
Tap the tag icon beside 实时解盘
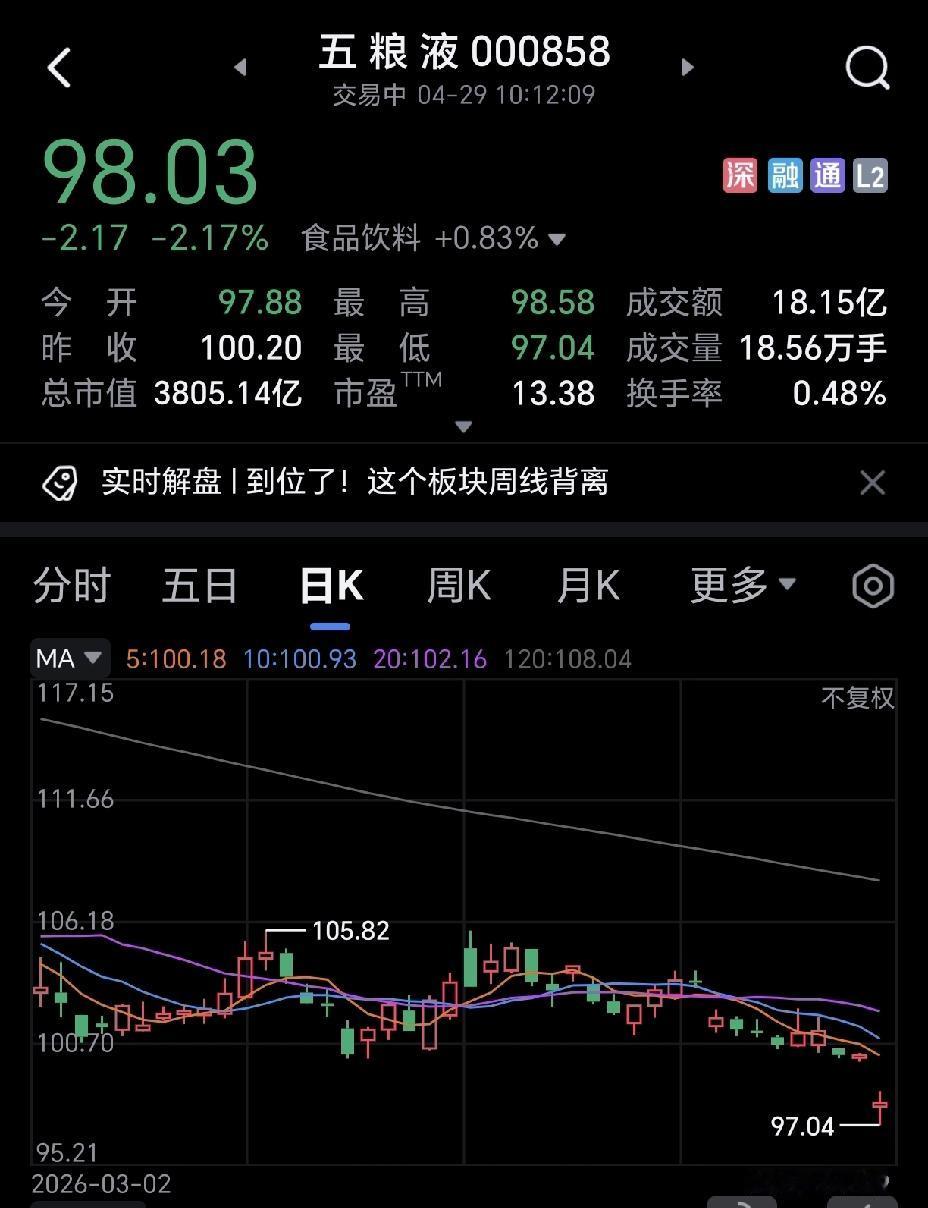tap(62, 482)
